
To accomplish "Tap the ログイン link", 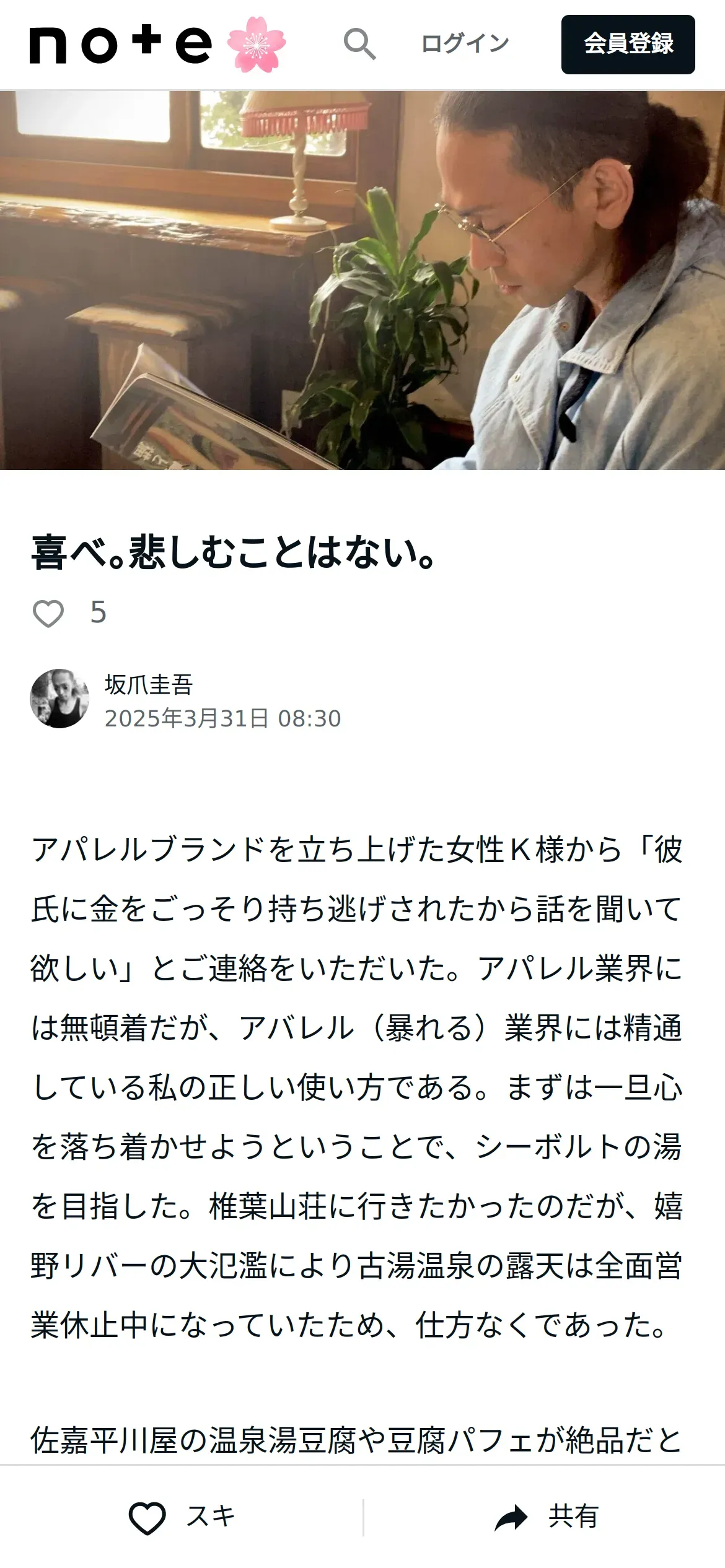I will pos(465,44).
